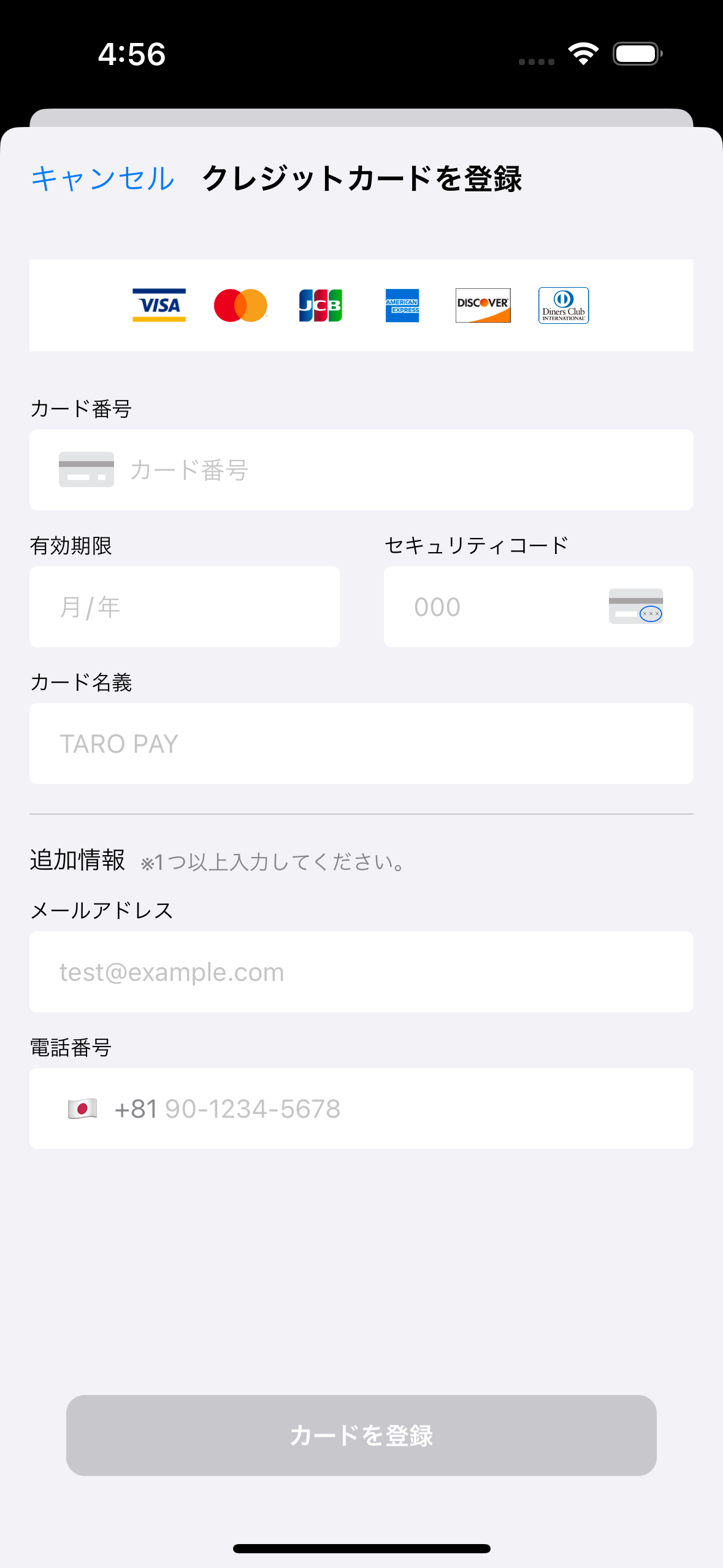Select the 有効期限 月/年 field

(185, 607)
